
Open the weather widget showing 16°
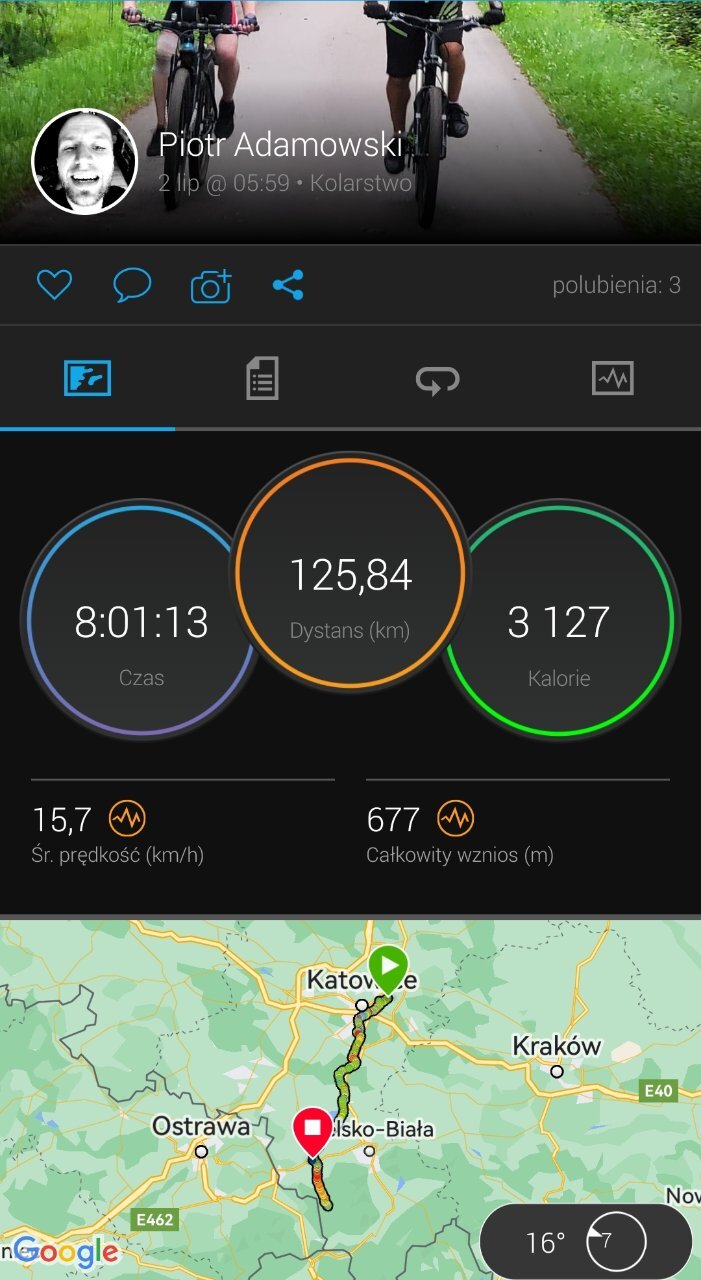(x=586, y=1243)
